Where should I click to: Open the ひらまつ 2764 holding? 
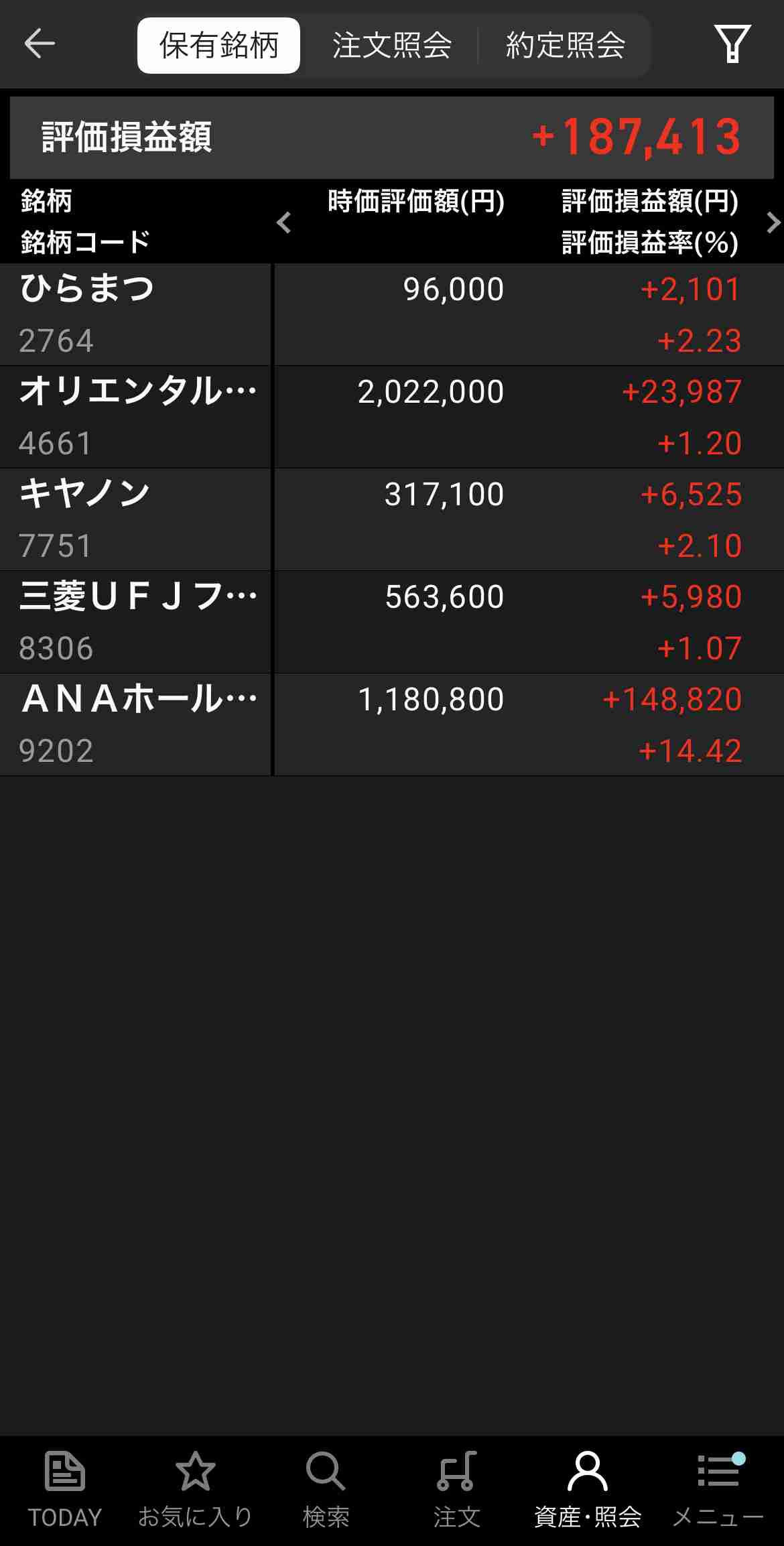click(x=392, y=314)
